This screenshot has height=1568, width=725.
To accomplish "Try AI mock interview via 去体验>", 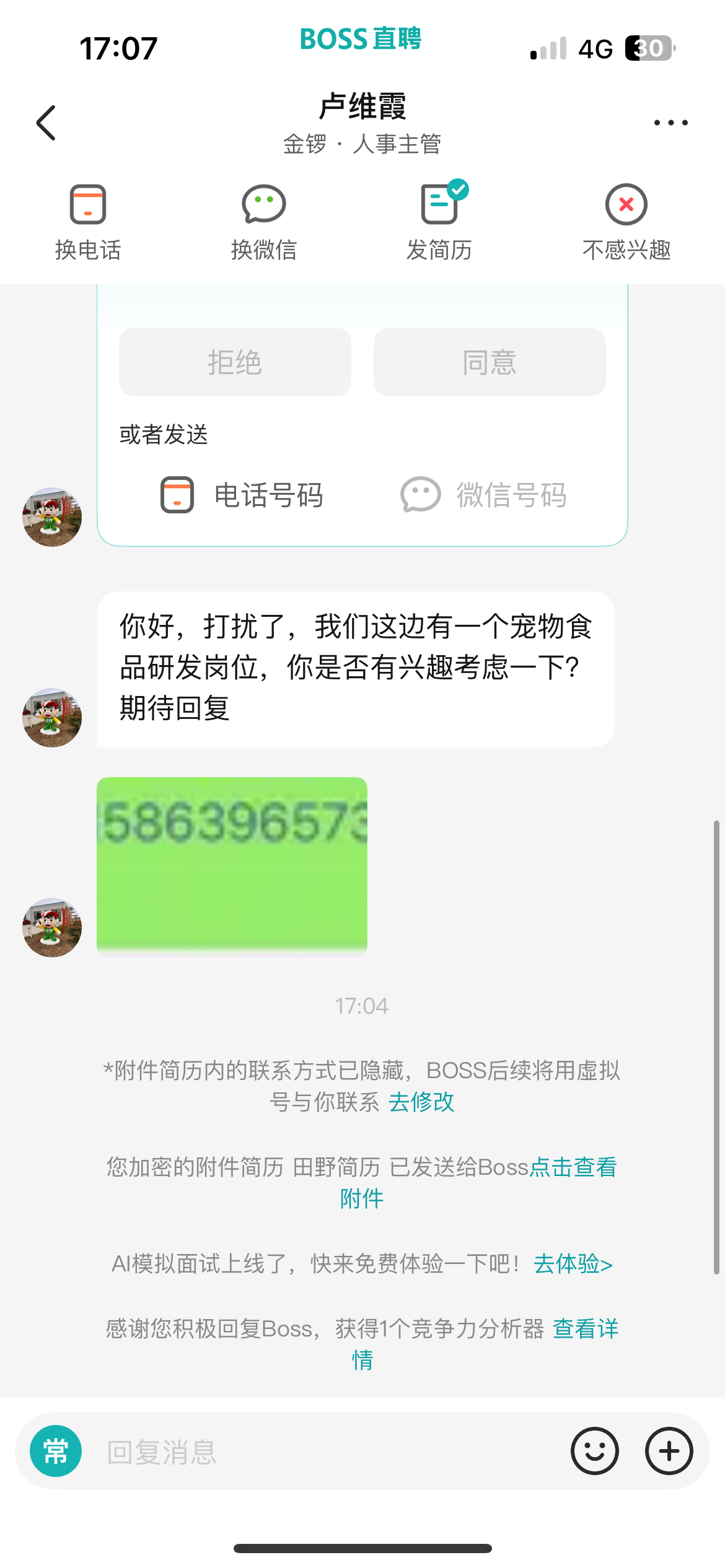I will tap(573, 1263).
